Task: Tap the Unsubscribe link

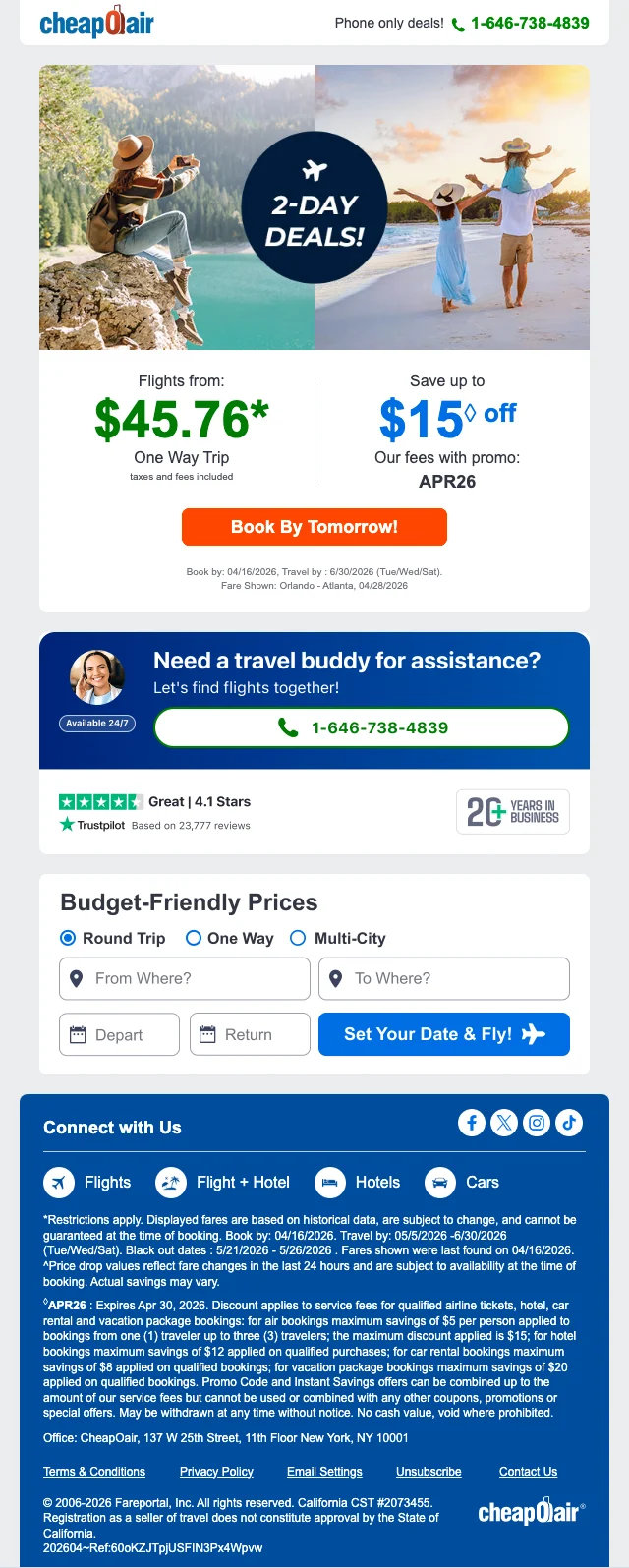Action: [429, 1472]
